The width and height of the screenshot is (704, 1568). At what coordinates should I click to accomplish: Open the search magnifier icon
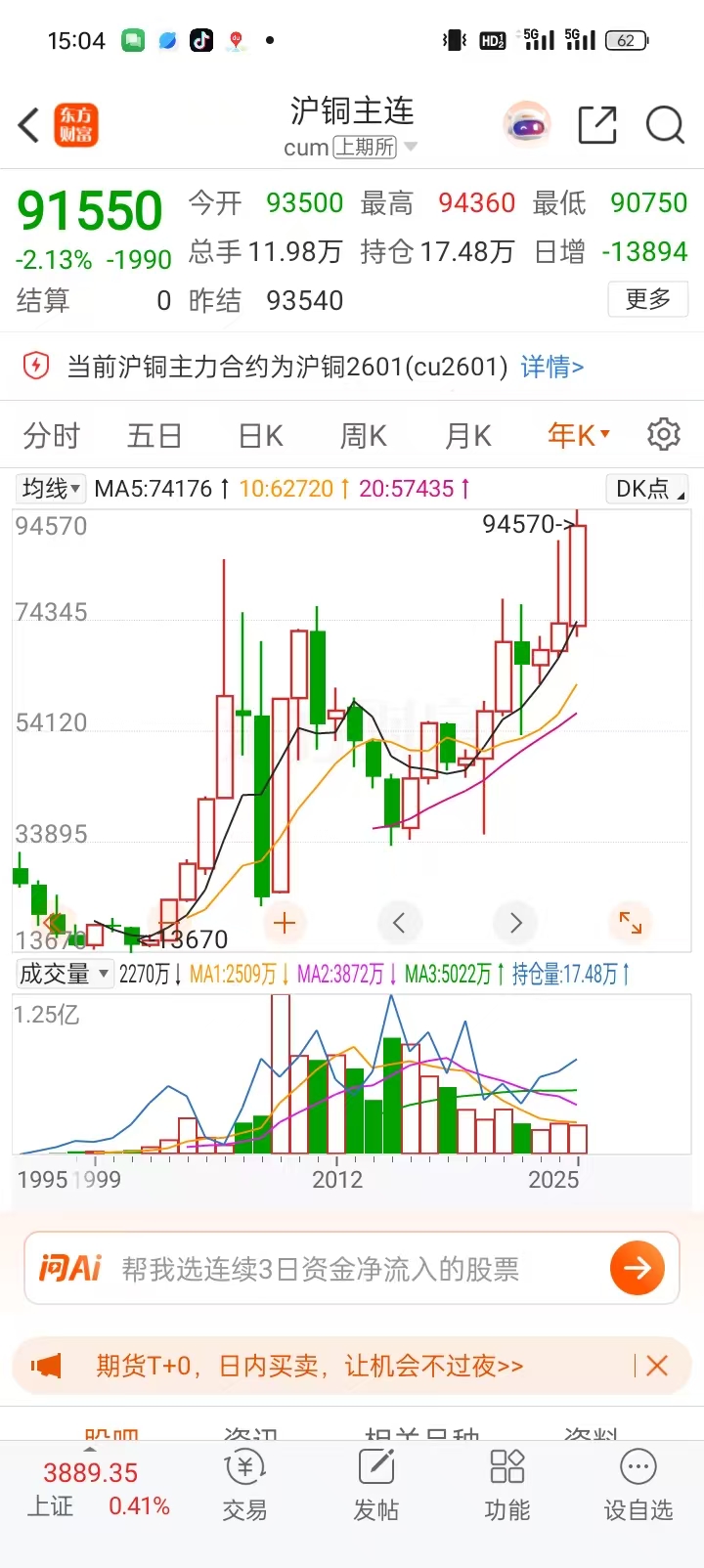tap(665, 126)
